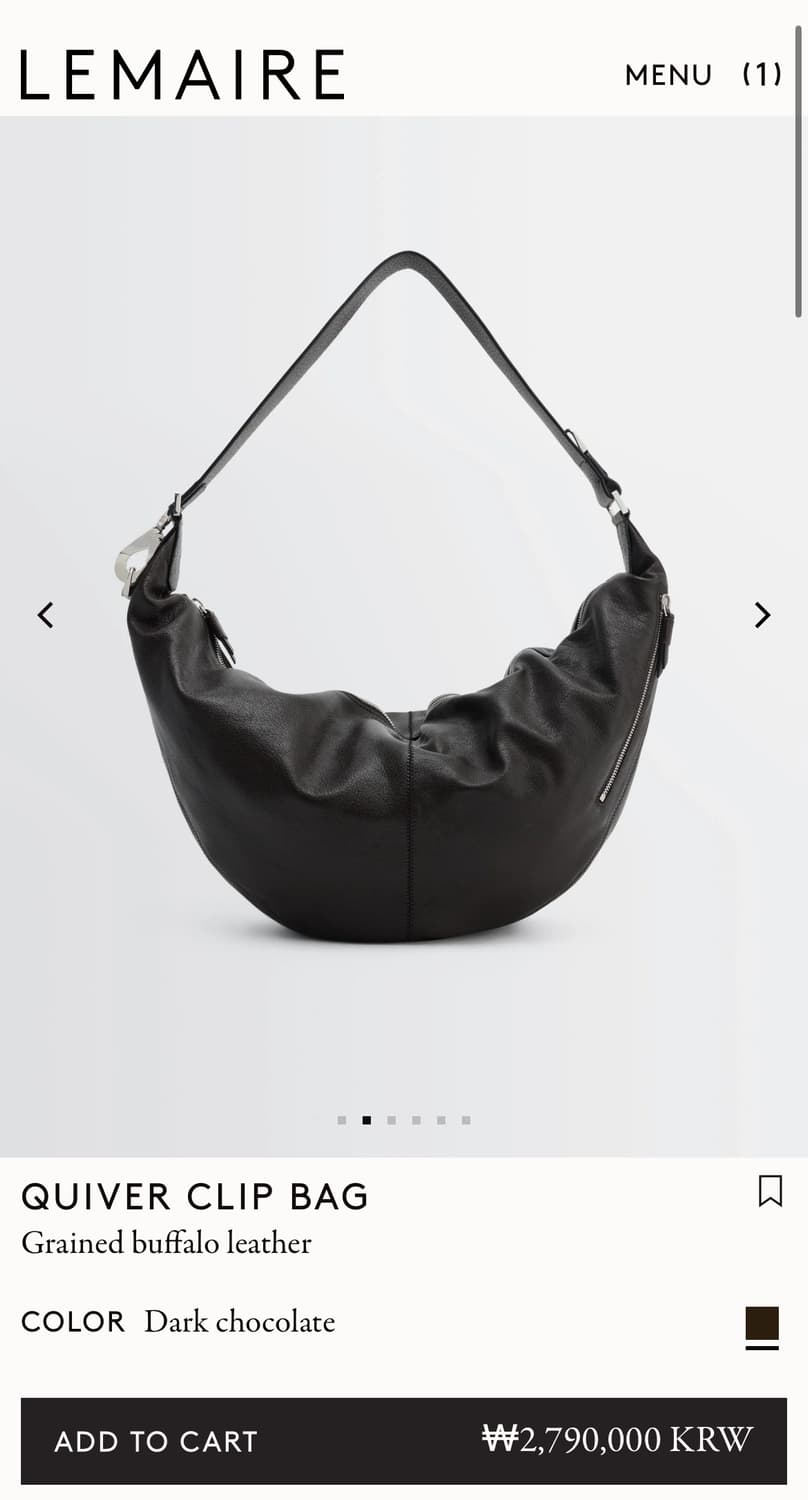Click the Grained buffalo leather description link
The height and width of the screenshot is (1500, 808).
(x=168, y=1243)
